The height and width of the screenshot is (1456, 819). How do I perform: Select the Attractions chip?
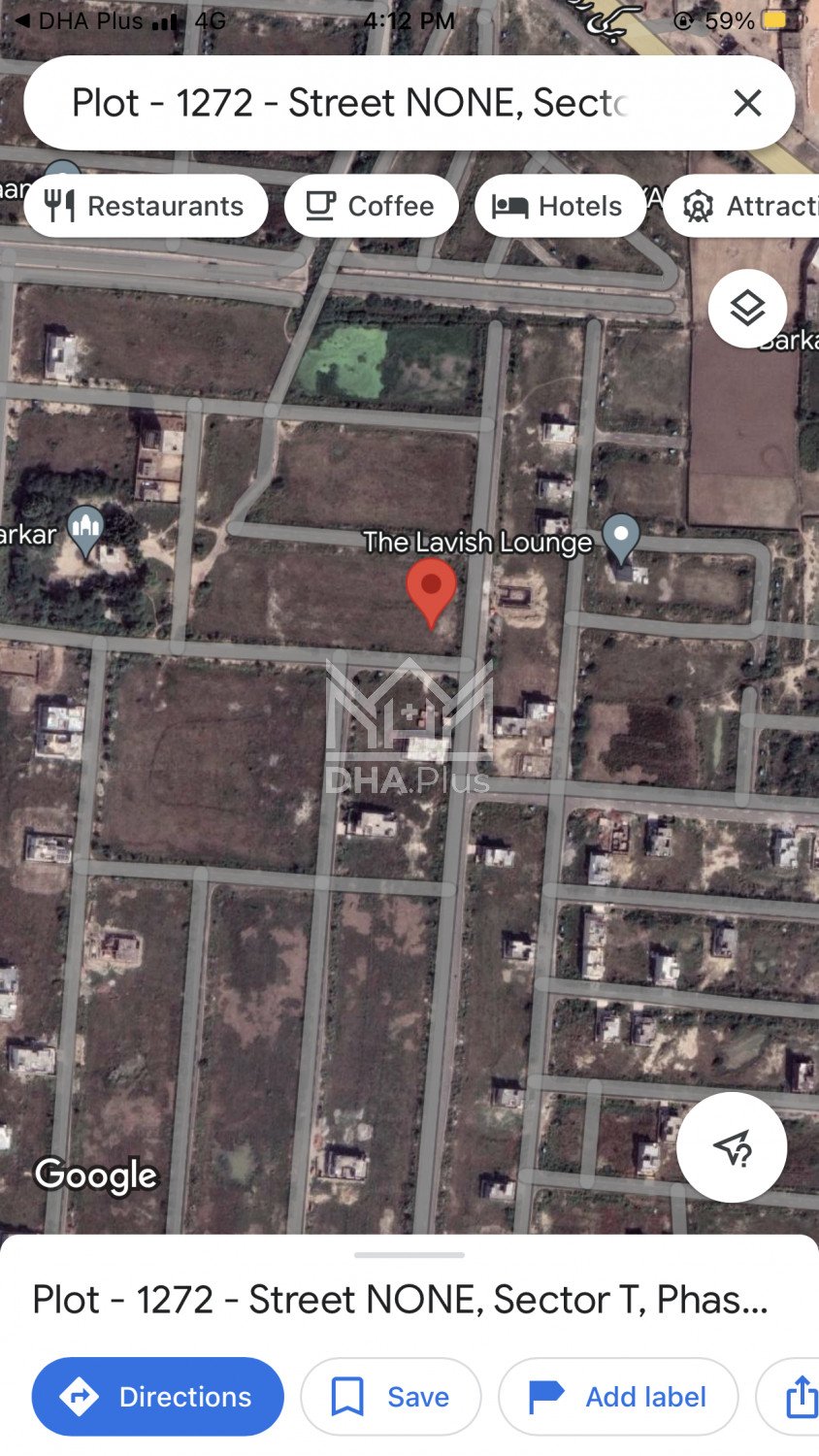(x=749, y=206)
